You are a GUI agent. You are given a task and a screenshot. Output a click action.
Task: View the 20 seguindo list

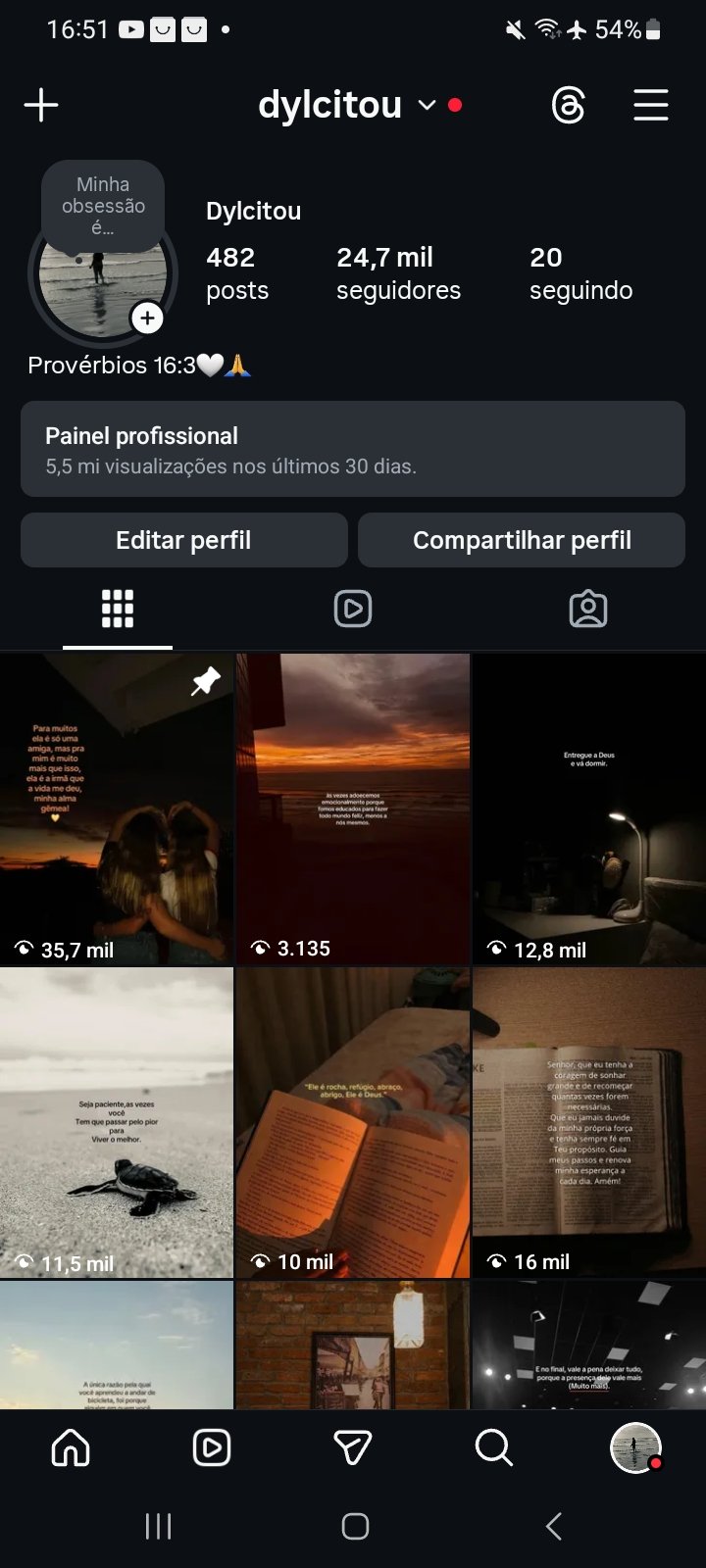580,273
